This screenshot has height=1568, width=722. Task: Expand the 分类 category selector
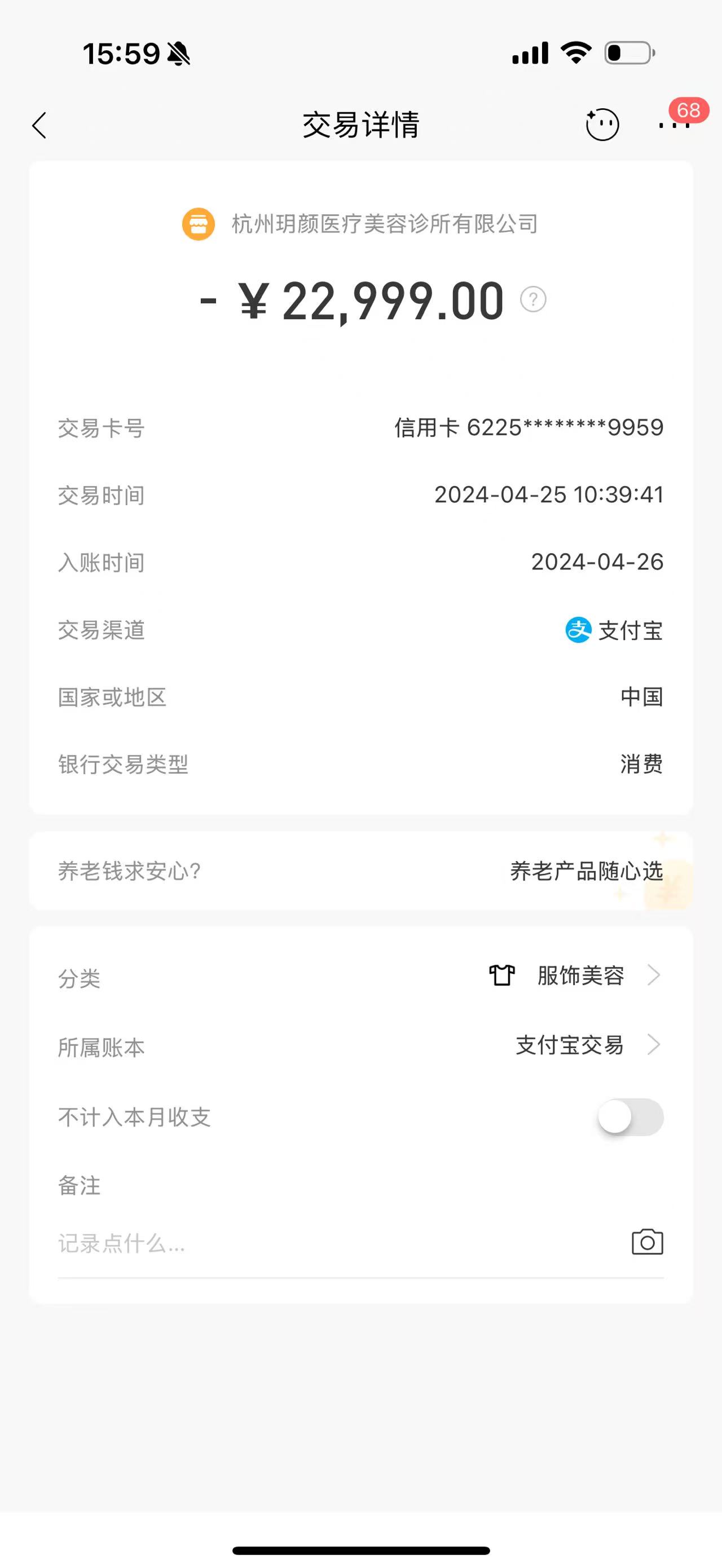(654, 975)
